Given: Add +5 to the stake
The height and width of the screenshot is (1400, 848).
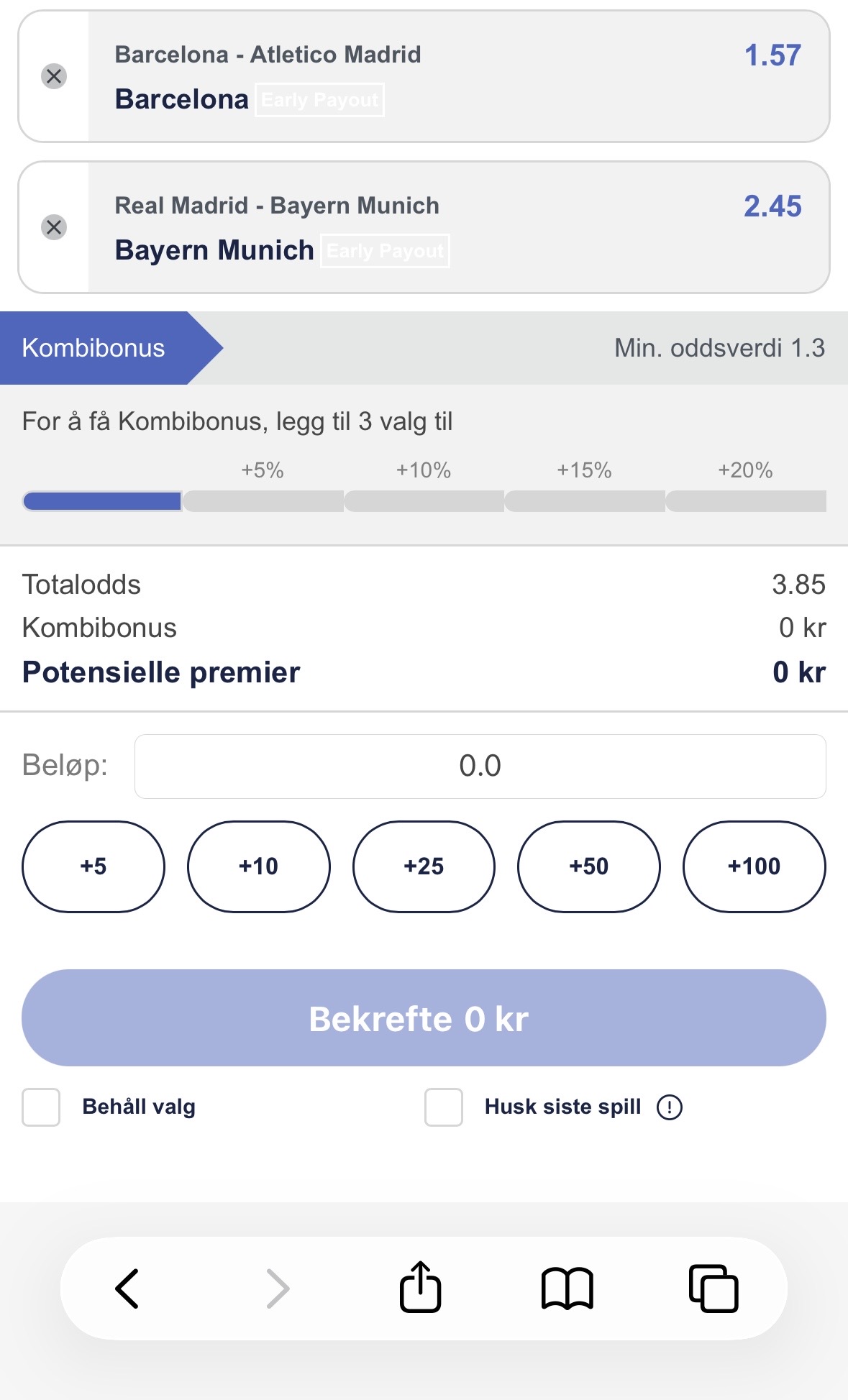Looking at the screenshot, I should point(94,866).
